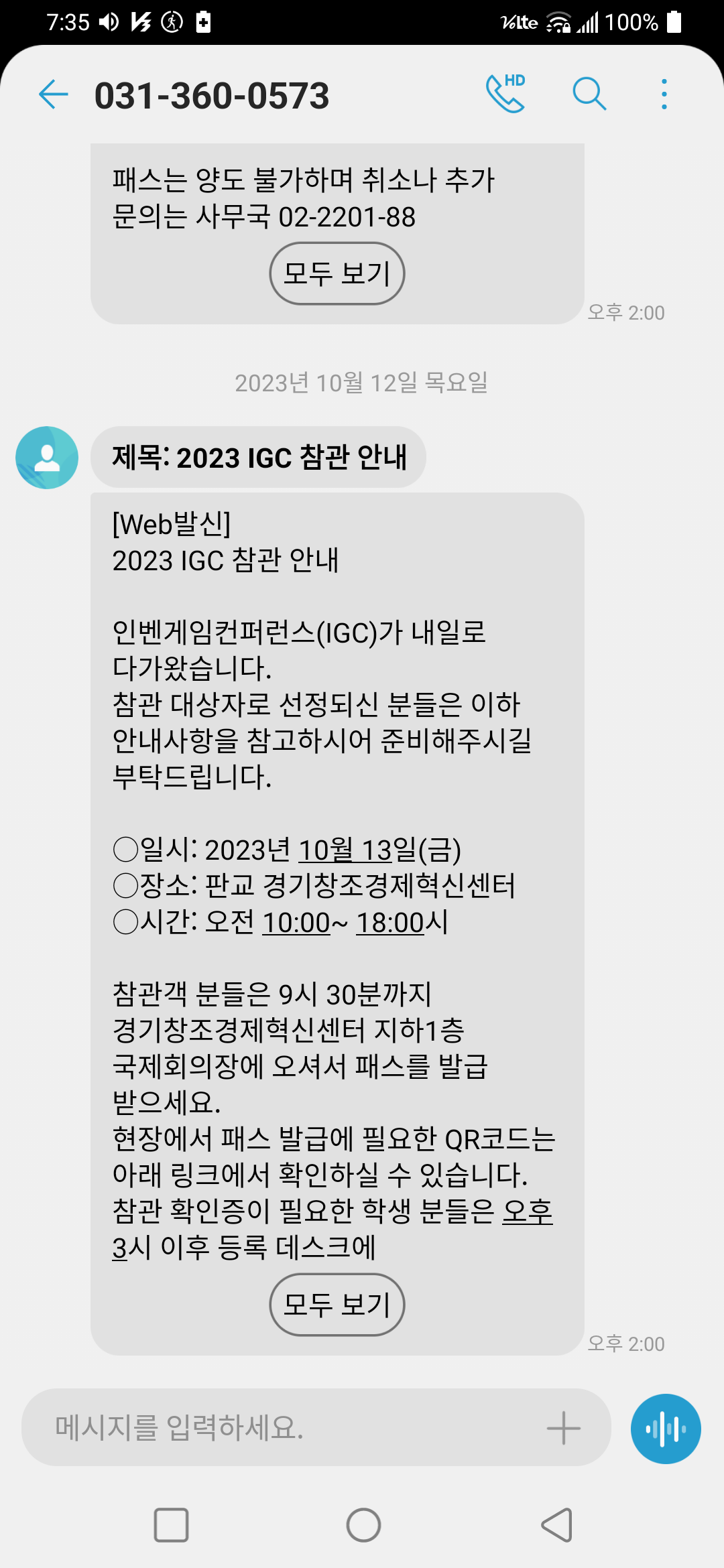Go to the home screen

click(363, 1526)
